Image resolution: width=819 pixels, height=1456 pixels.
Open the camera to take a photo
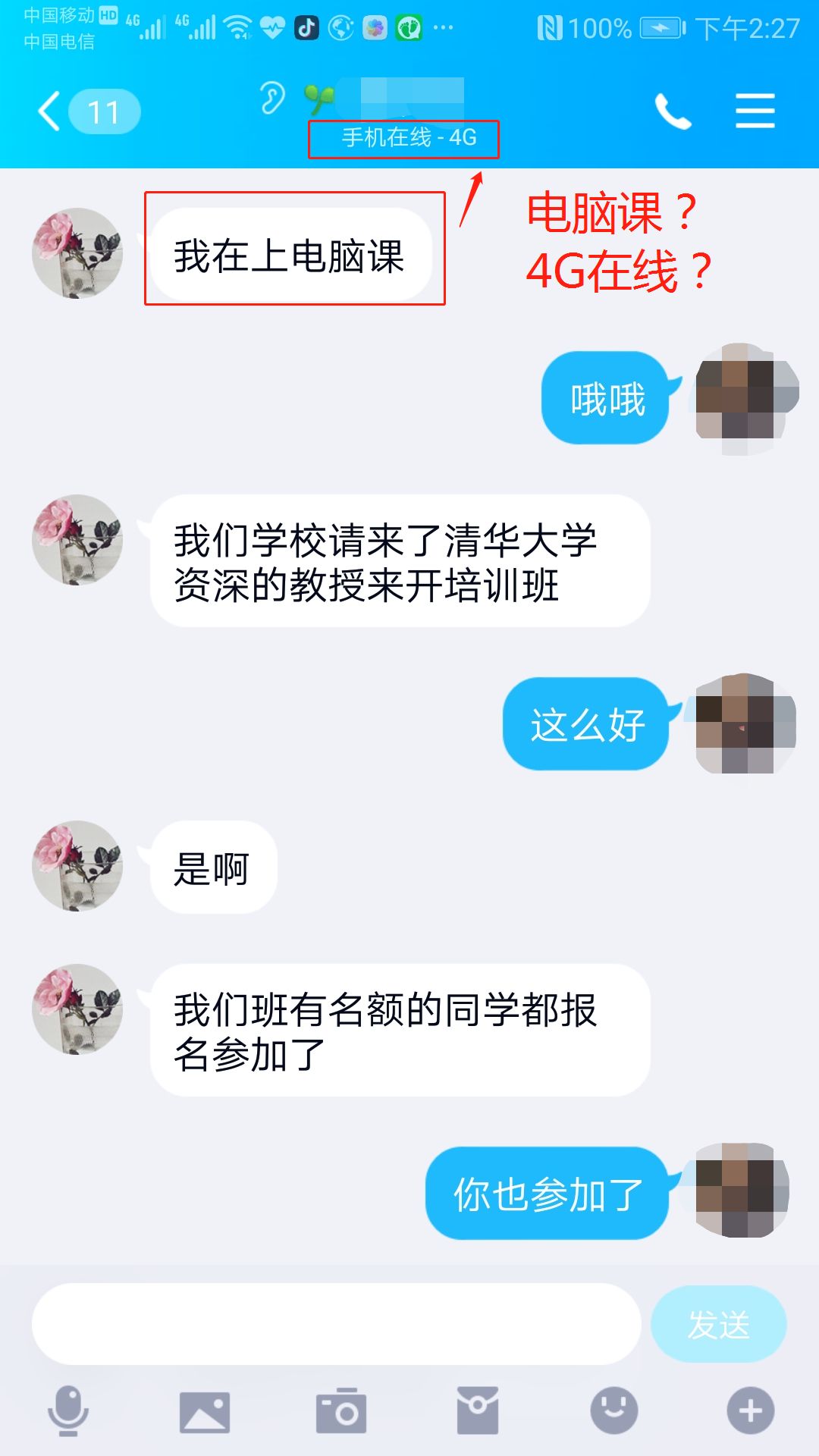point(341,1411)
